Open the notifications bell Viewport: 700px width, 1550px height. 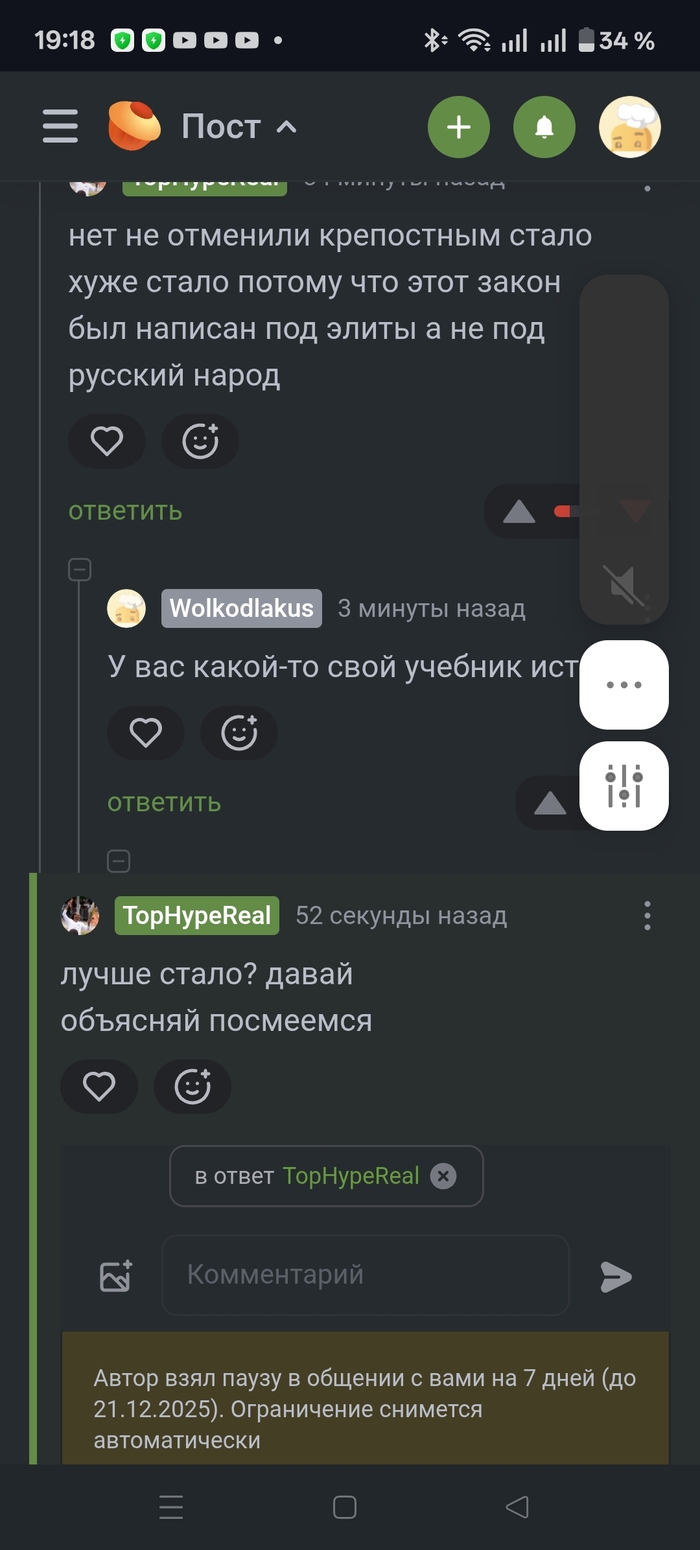tap(544, 127)
